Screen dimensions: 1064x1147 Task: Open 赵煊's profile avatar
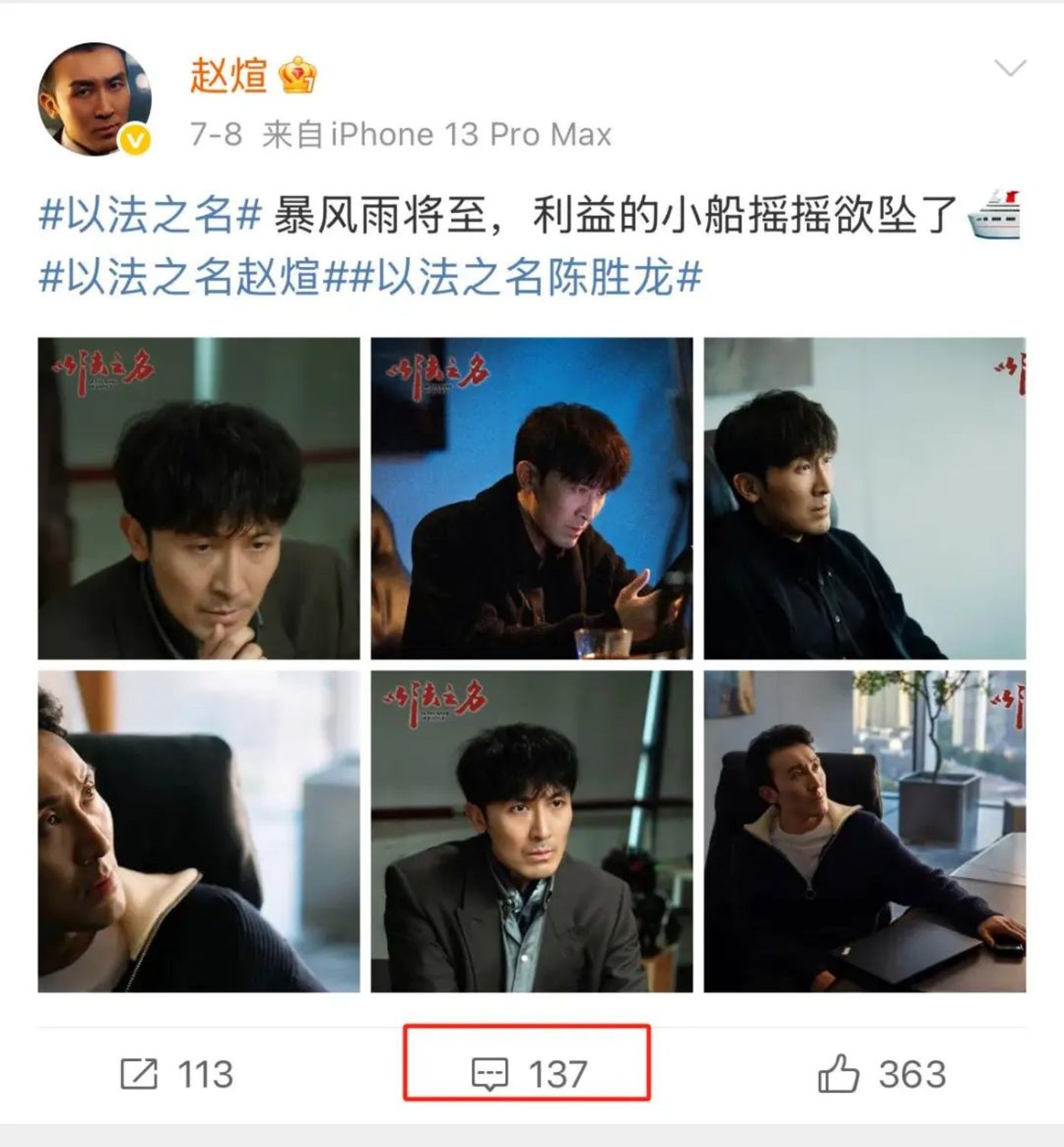pyautogui.click(x=94, y=99)
